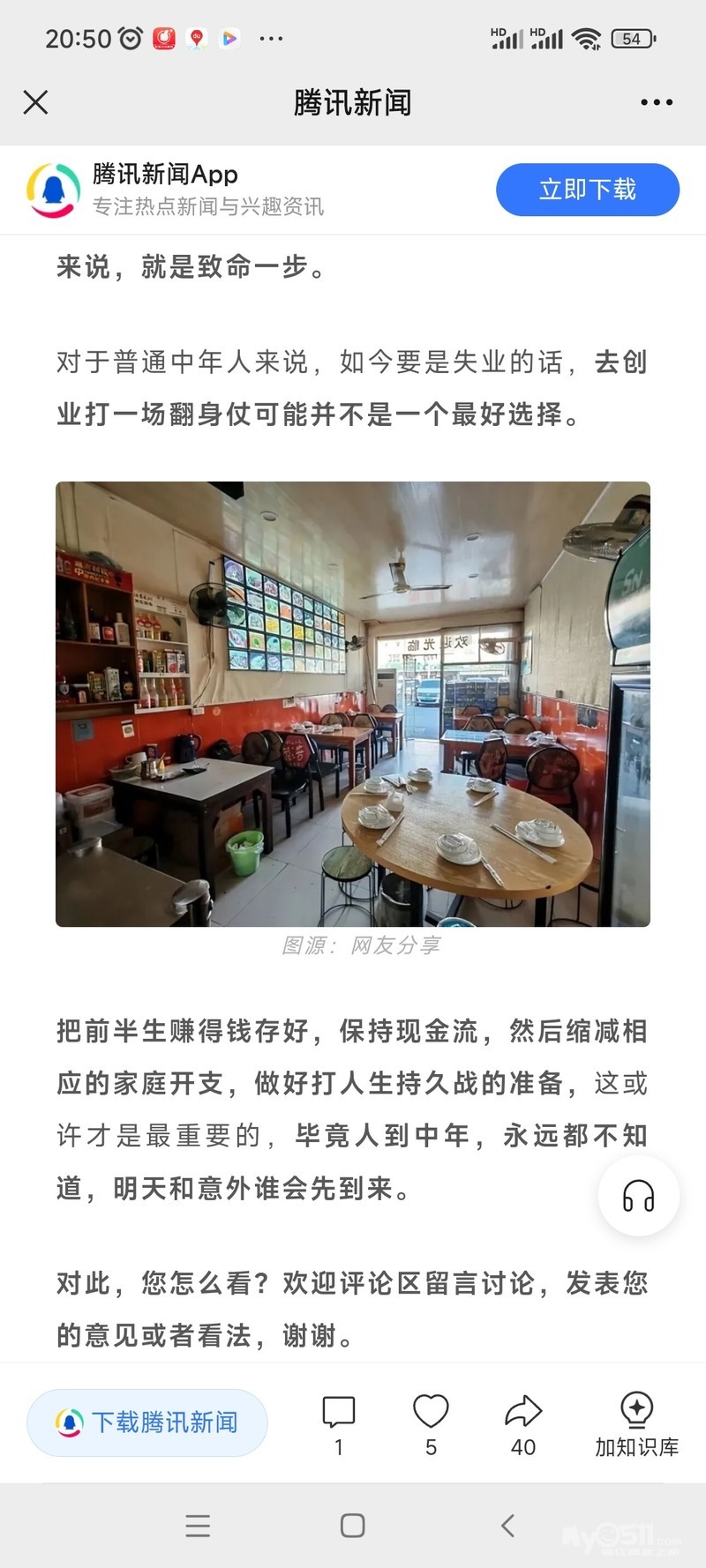This screenshot has height=1568, width=706.
Task: Go back with the system back button
Action: pos(507,1526)
